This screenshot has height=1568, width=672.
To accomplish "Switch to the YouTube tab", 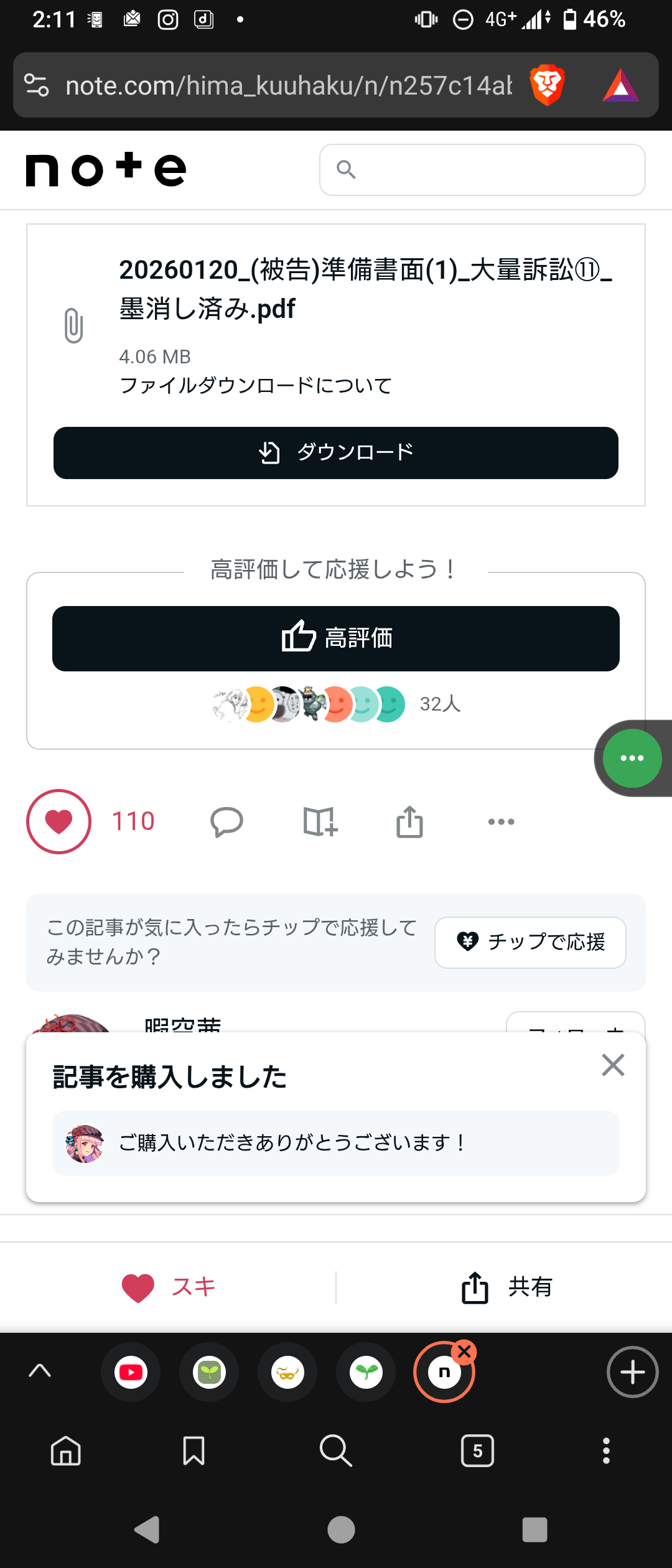I will 131,1372.
